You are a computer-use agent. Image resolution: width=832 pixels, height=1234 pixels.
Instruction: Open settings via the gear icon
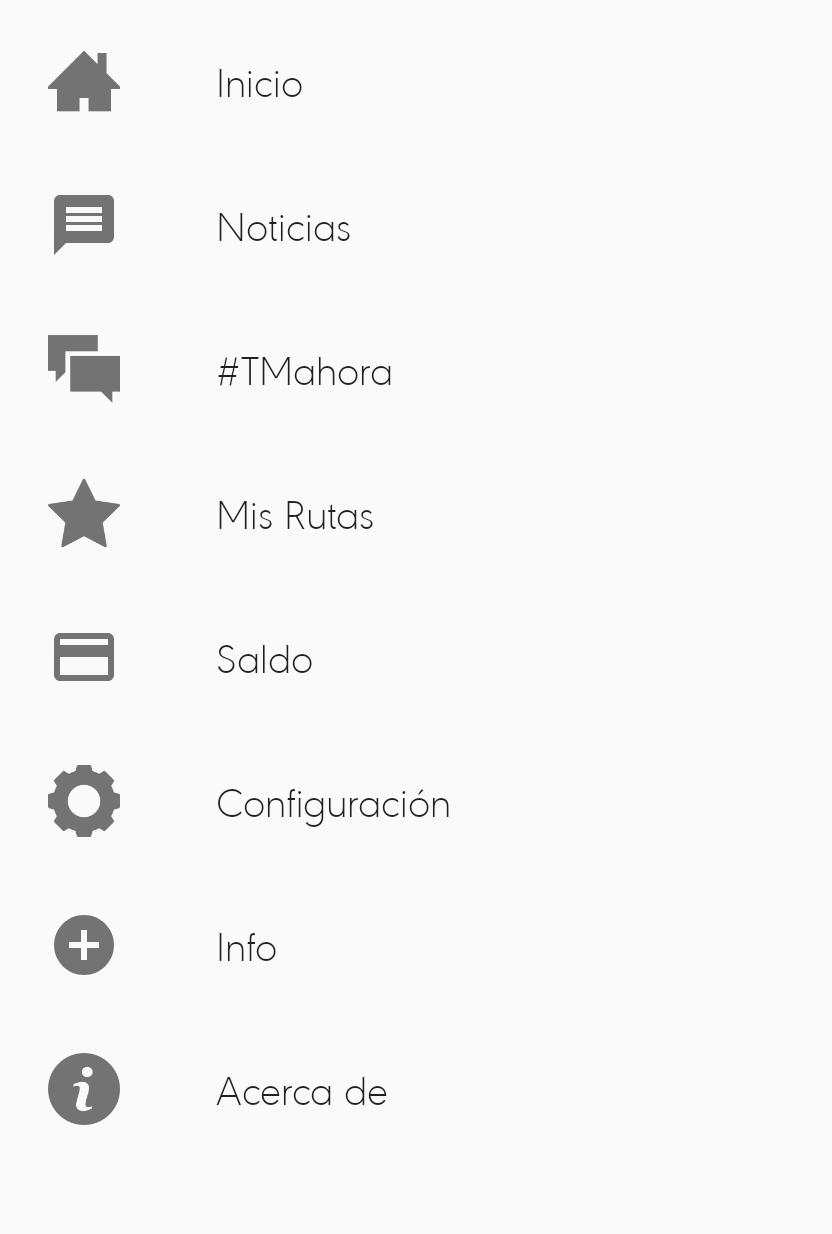pos(84,801)
